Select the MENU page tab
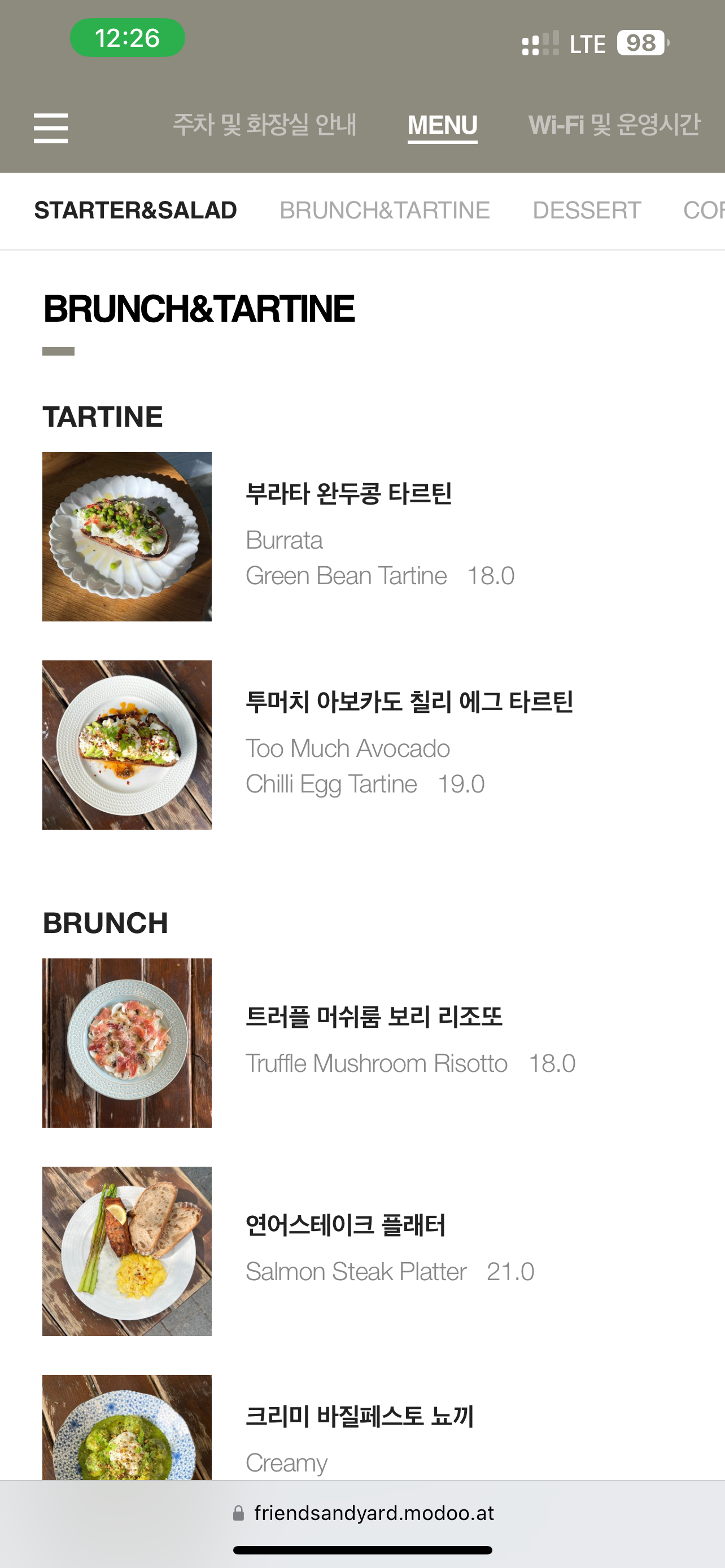The height and width of the screenshot is (1568, 725). (443, 125)
